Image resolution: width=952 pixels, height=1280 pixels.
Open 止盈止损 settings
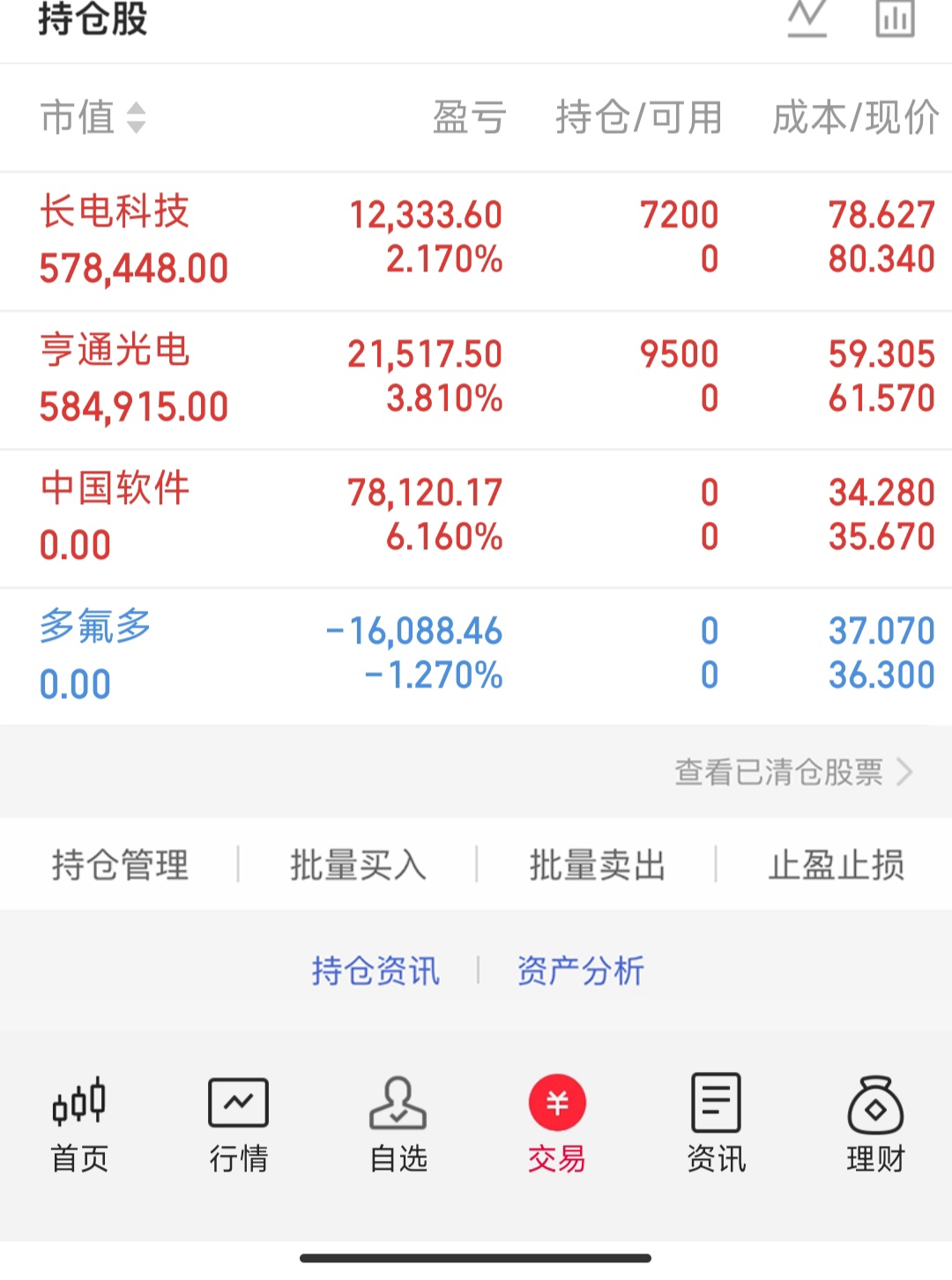836,865
